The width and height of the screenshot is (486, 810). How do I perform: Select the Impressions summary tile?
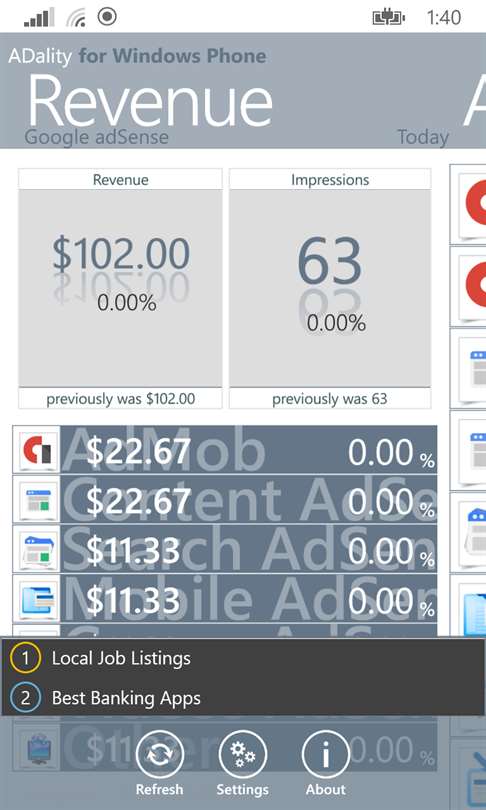click(330, 288)
